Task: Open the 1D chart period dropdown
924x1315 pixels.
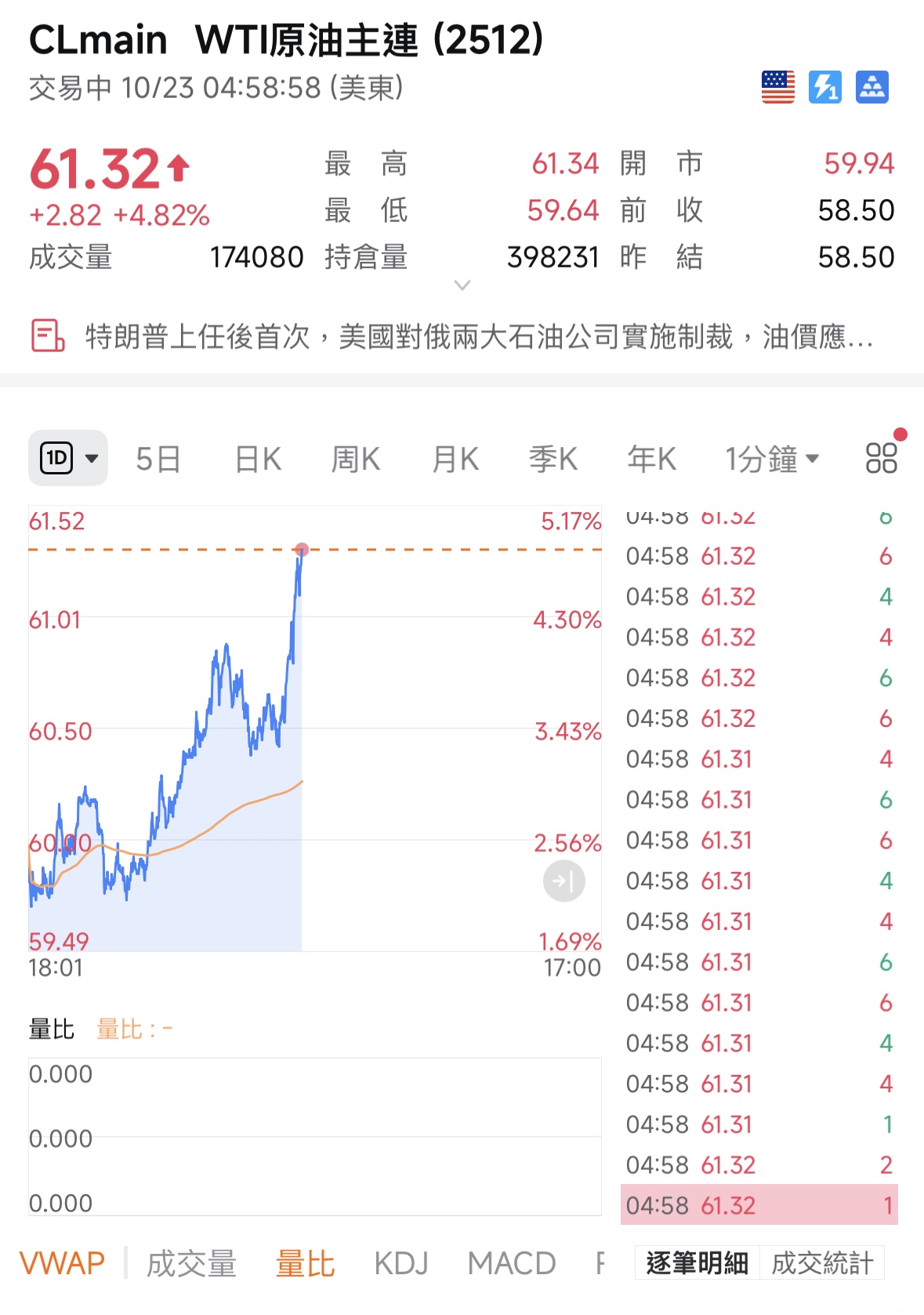Action: click(68, 458)
